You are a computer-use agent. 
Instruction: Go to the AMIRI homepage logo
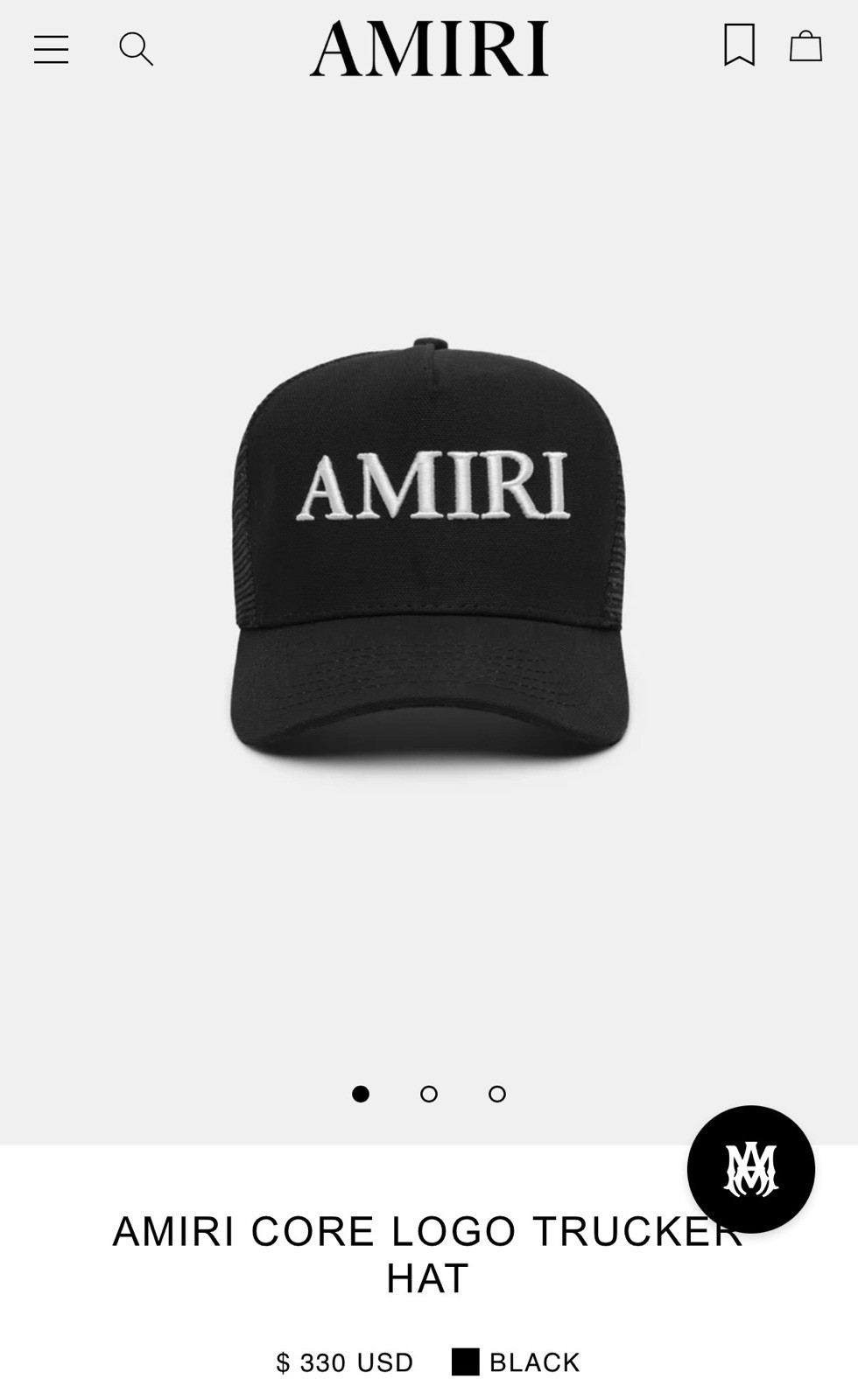[429, 49]
